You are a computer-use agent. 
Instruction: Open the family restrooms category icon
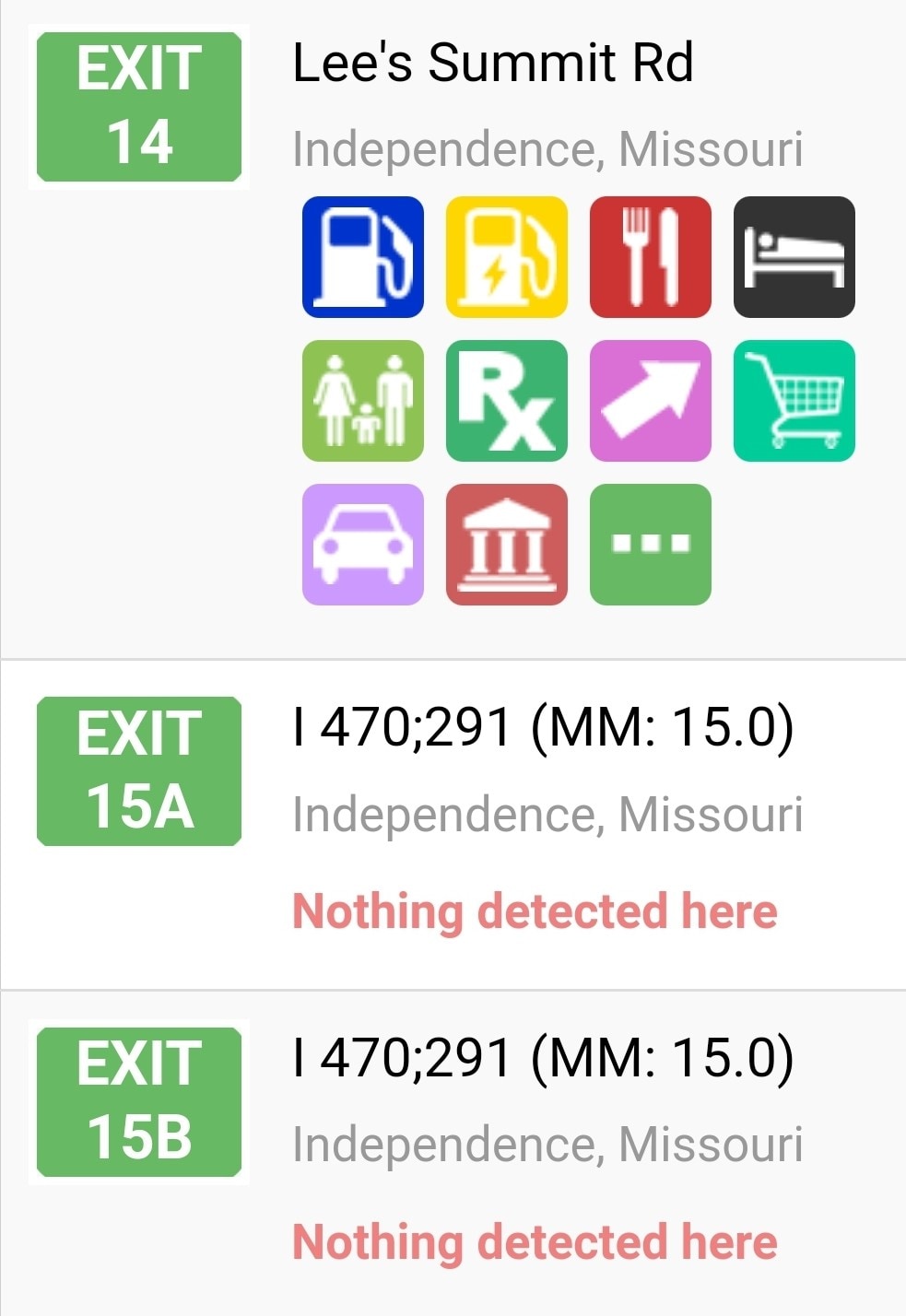363,401
